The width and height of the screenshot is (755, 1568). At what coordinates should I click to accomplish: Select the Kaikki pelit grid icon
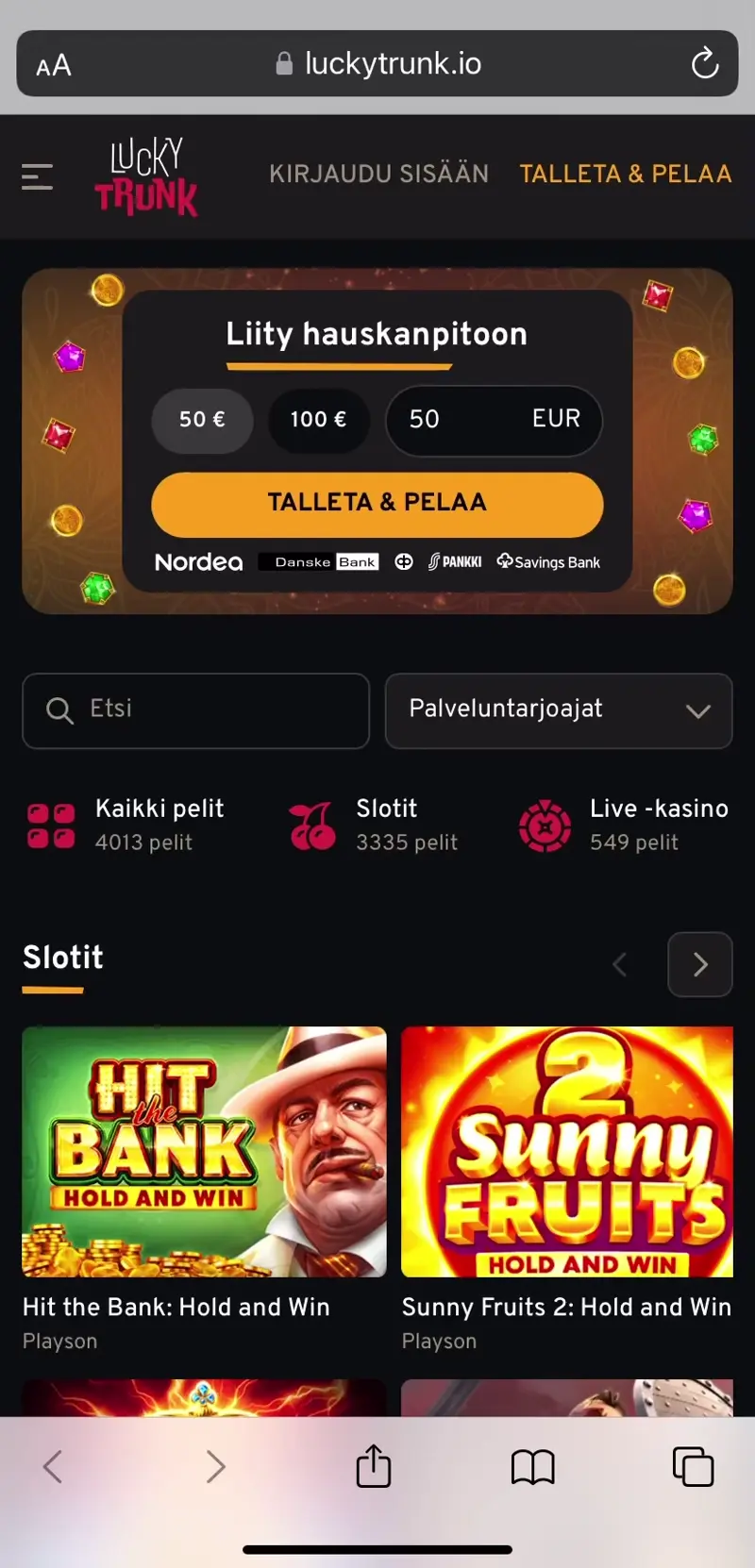tap(50, 823)
